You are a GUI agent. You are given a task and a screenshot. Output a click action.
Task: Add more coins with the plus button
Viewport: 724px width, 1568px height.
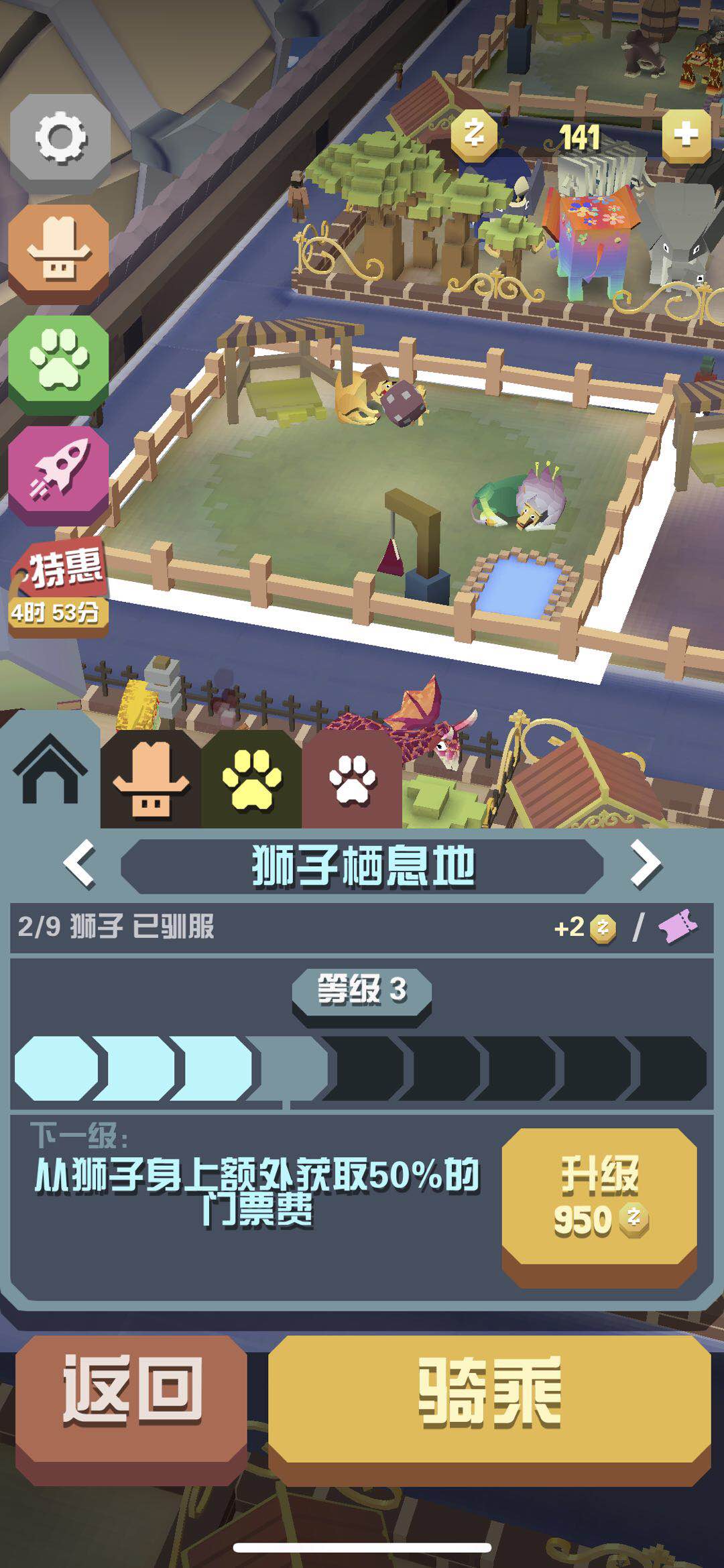[x=686, y=135]
